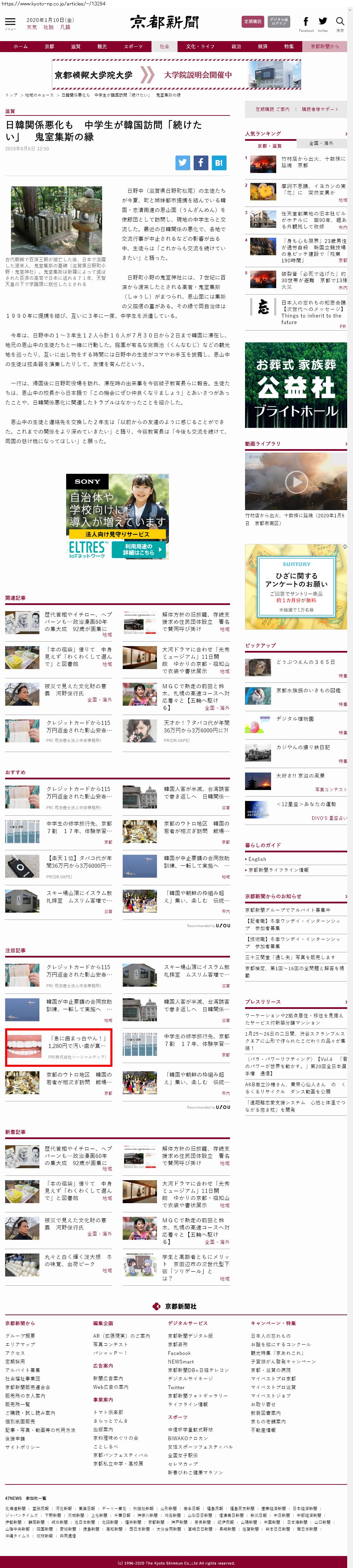Switch to the スポーツ navigation tab
Image resolution: width=353 pixels, height=1568 pixels.
133,46
